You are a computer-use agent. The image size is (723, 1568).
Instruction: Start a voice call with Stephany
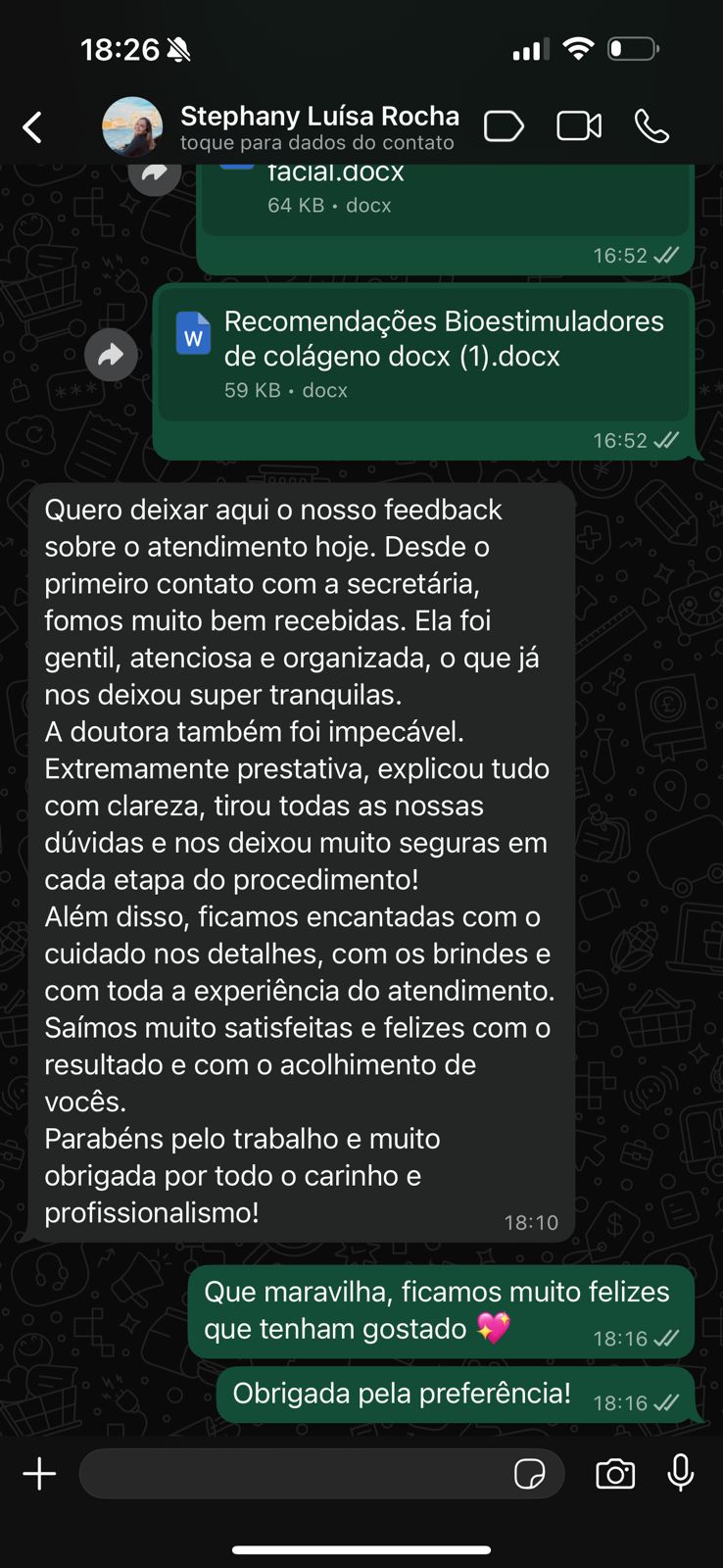pyautogui.click(x=651, y=126)
